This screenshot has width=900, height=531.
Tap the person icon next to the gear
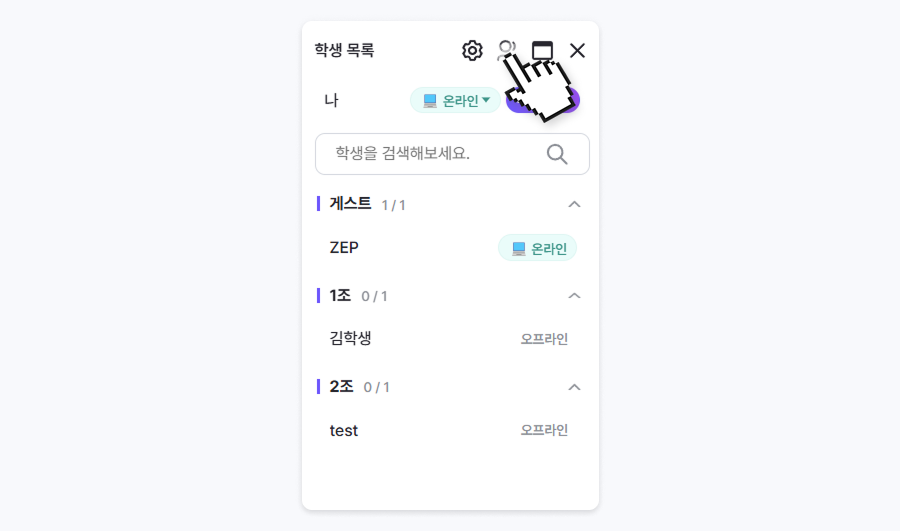[x=507, y=49]
